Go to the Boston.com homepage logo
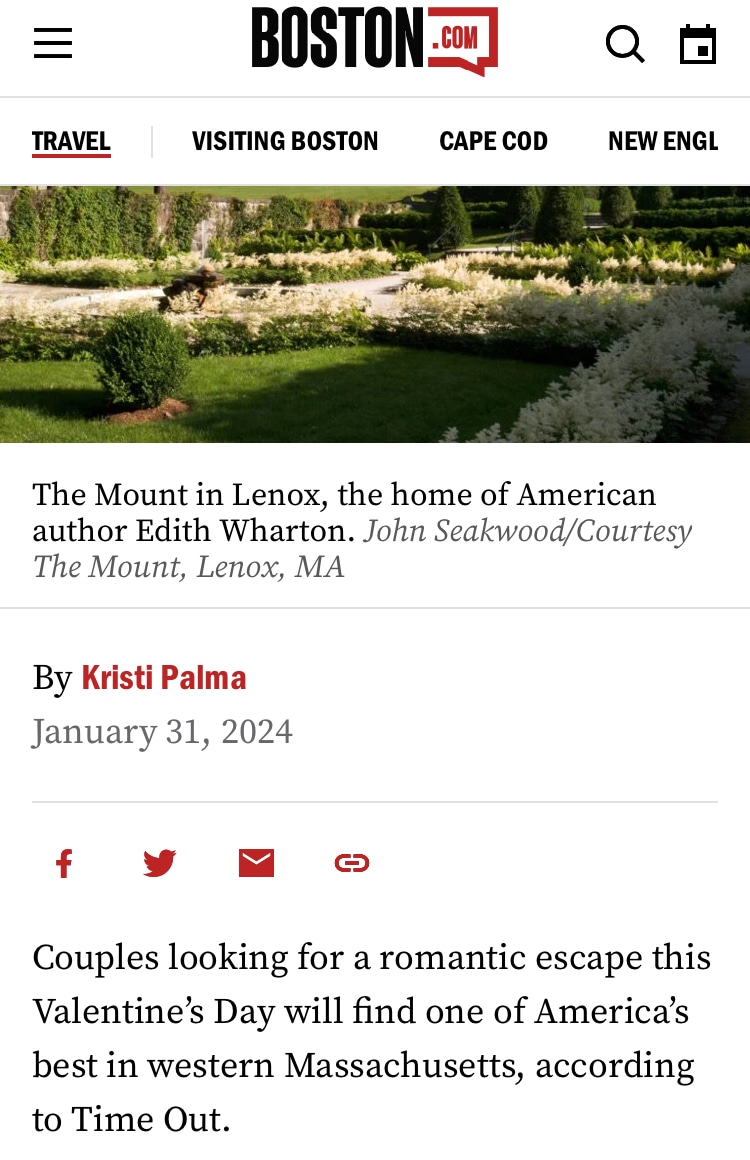Viewport: 750px width, 1160px height. click(374, 41)
